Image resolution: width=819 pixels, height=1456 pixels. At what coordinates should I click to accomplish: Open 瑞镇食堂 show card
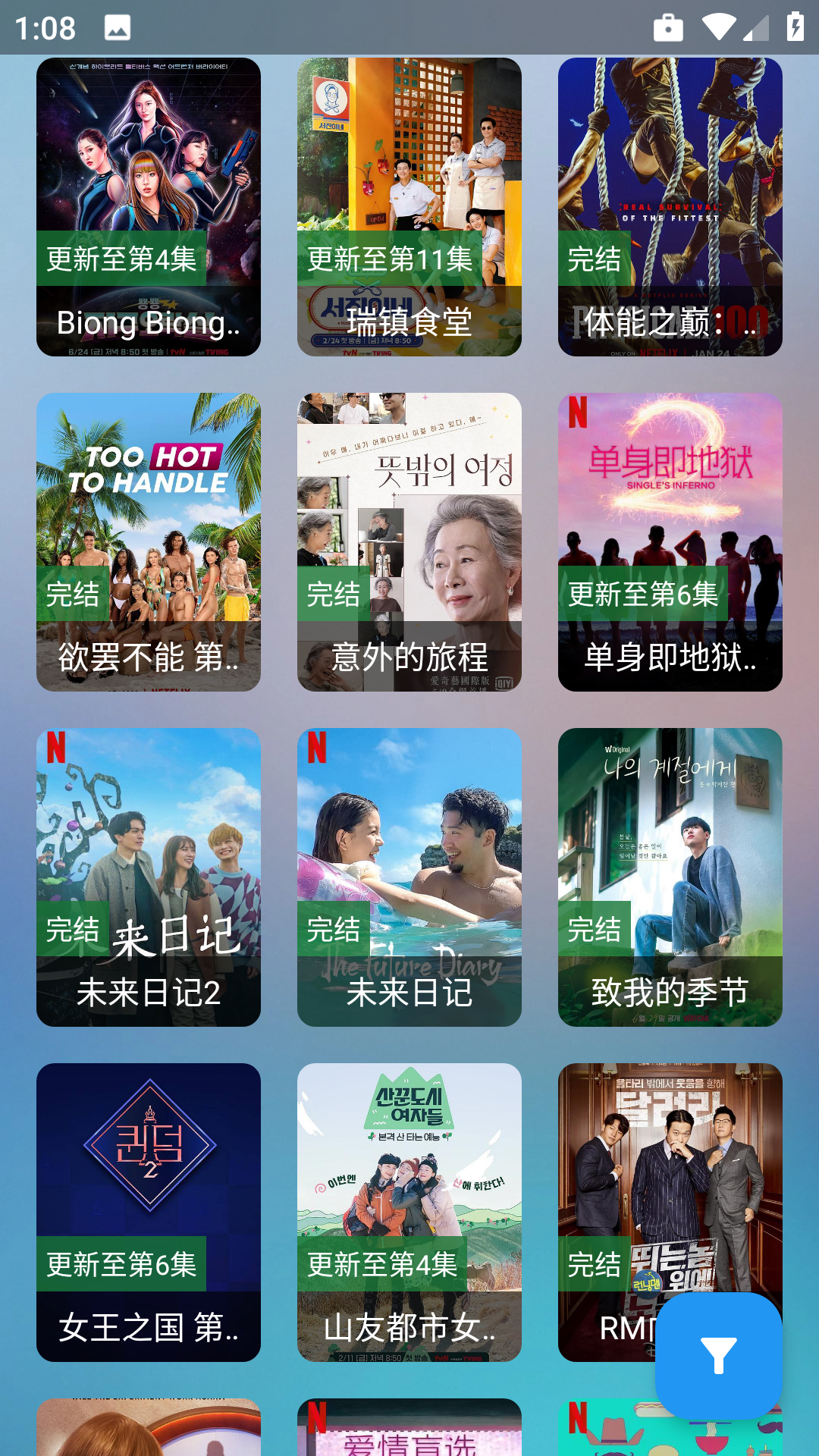click(409, 207)
